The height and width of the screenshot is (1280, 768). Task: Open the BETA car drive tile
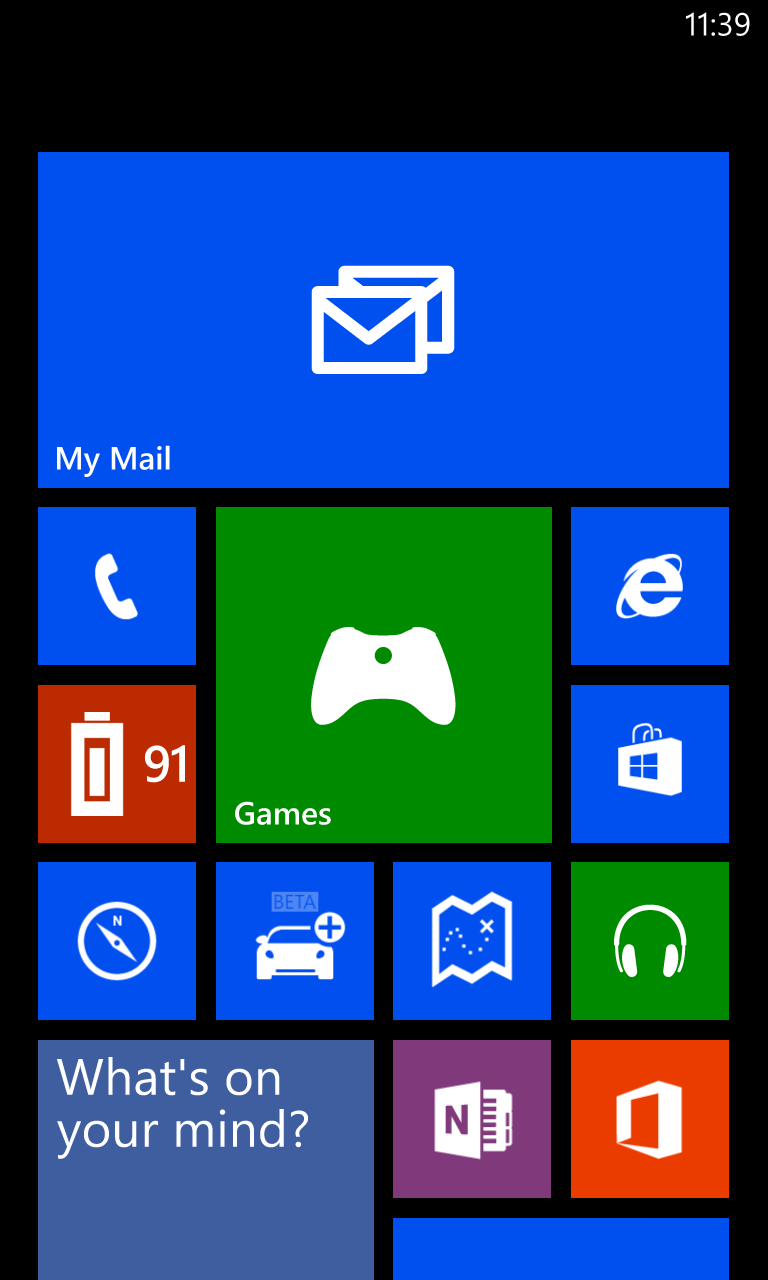point(295,941)
